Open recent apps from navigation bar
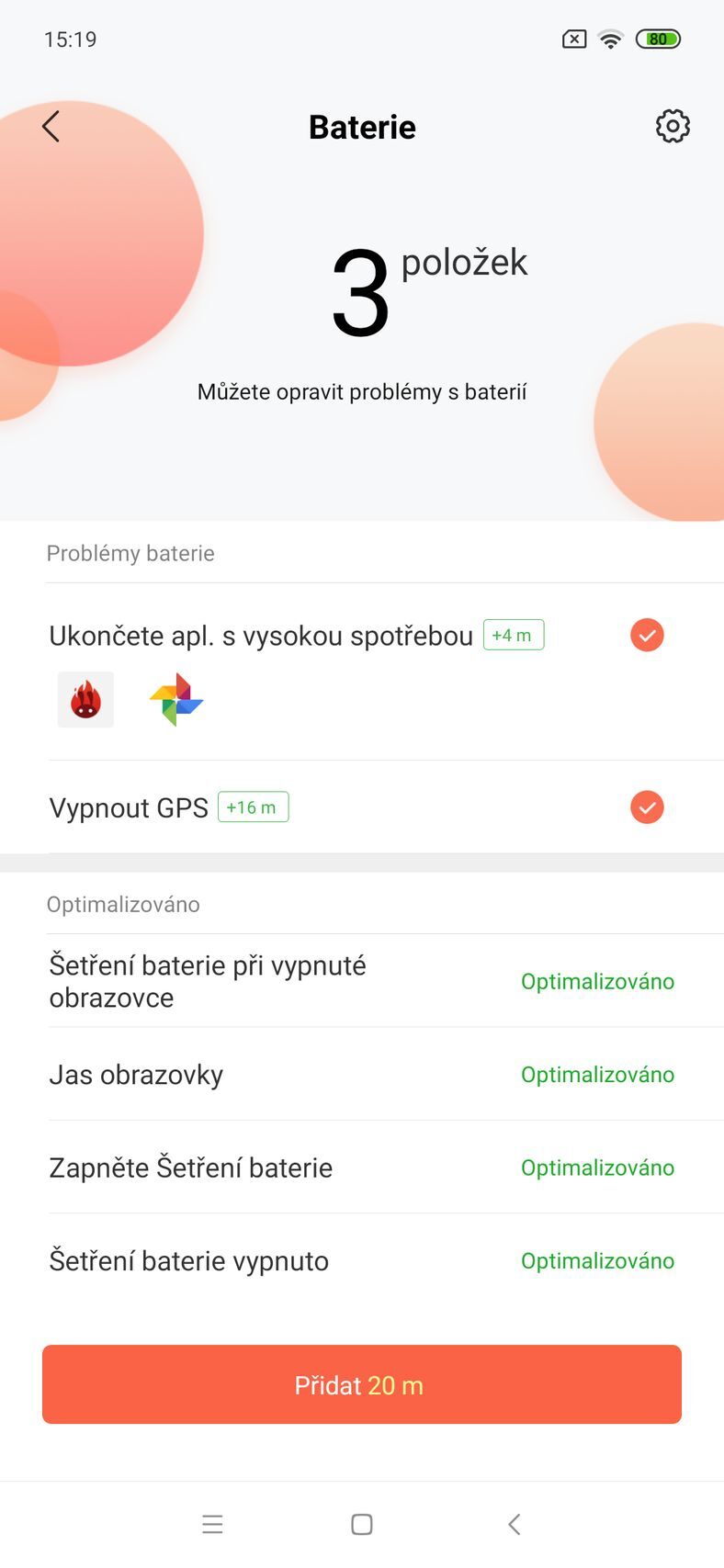Image resolution: width=724 pixels, height=1568 pixels. coord(212,1524)
